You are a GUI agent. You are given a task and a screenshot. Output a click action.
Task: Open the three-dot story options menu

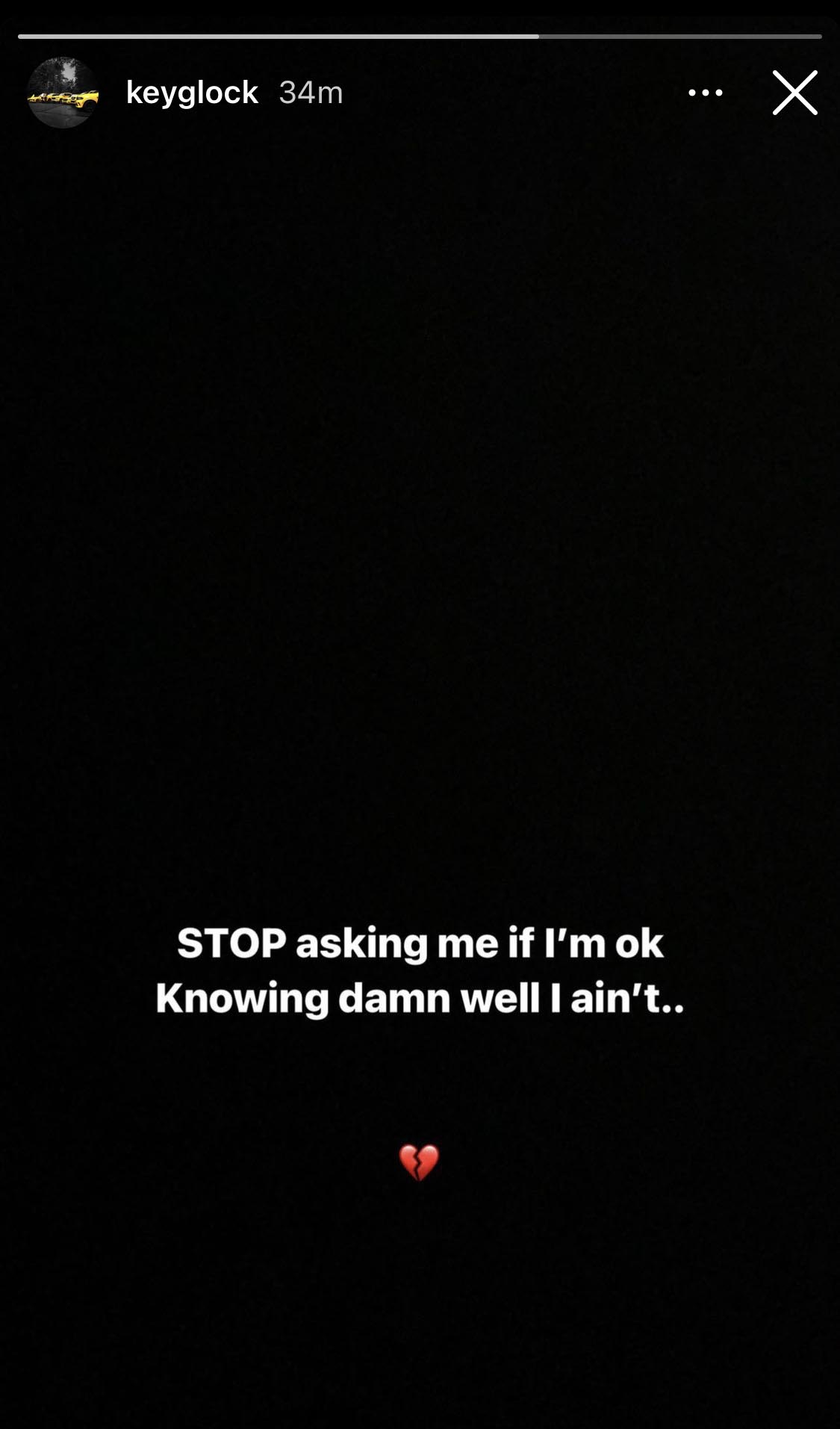(x=705, y=93)
